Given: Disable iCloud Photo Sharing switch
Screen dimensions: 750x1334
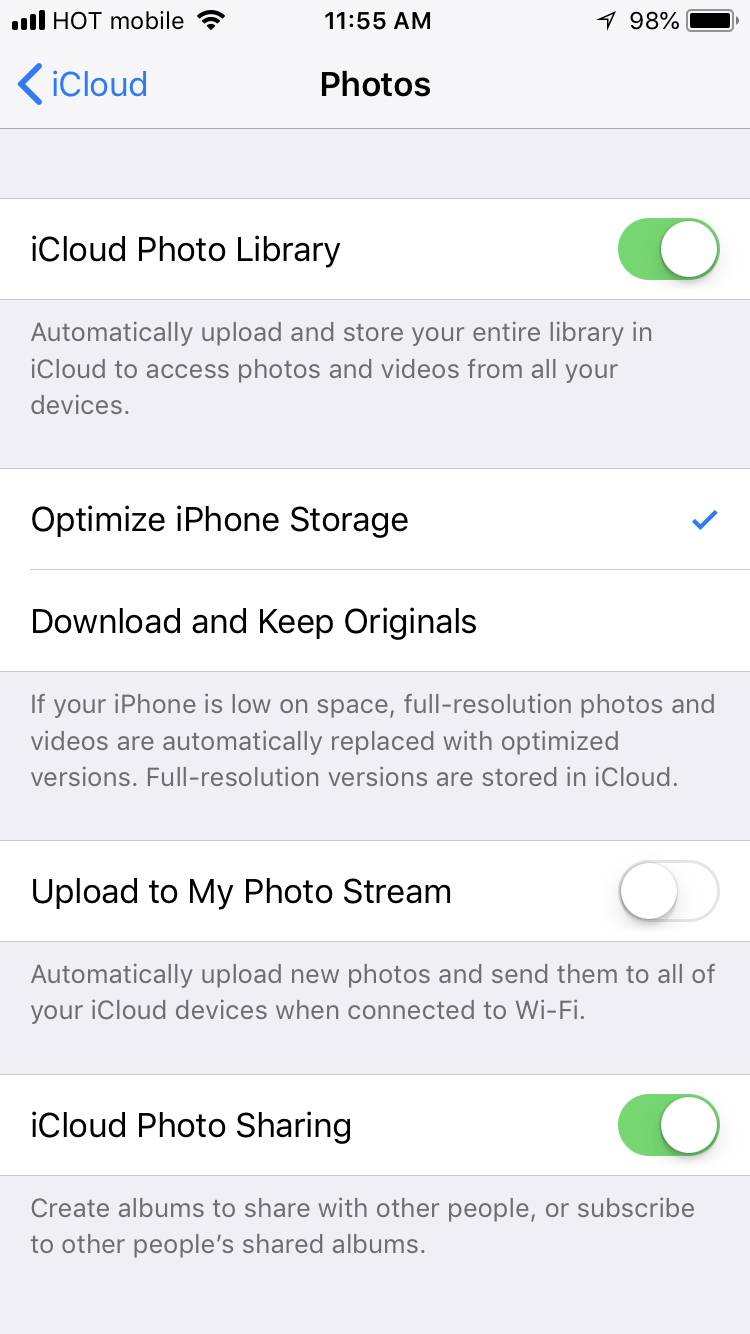Looking at the screenshot, I should tap(668, 1125).
